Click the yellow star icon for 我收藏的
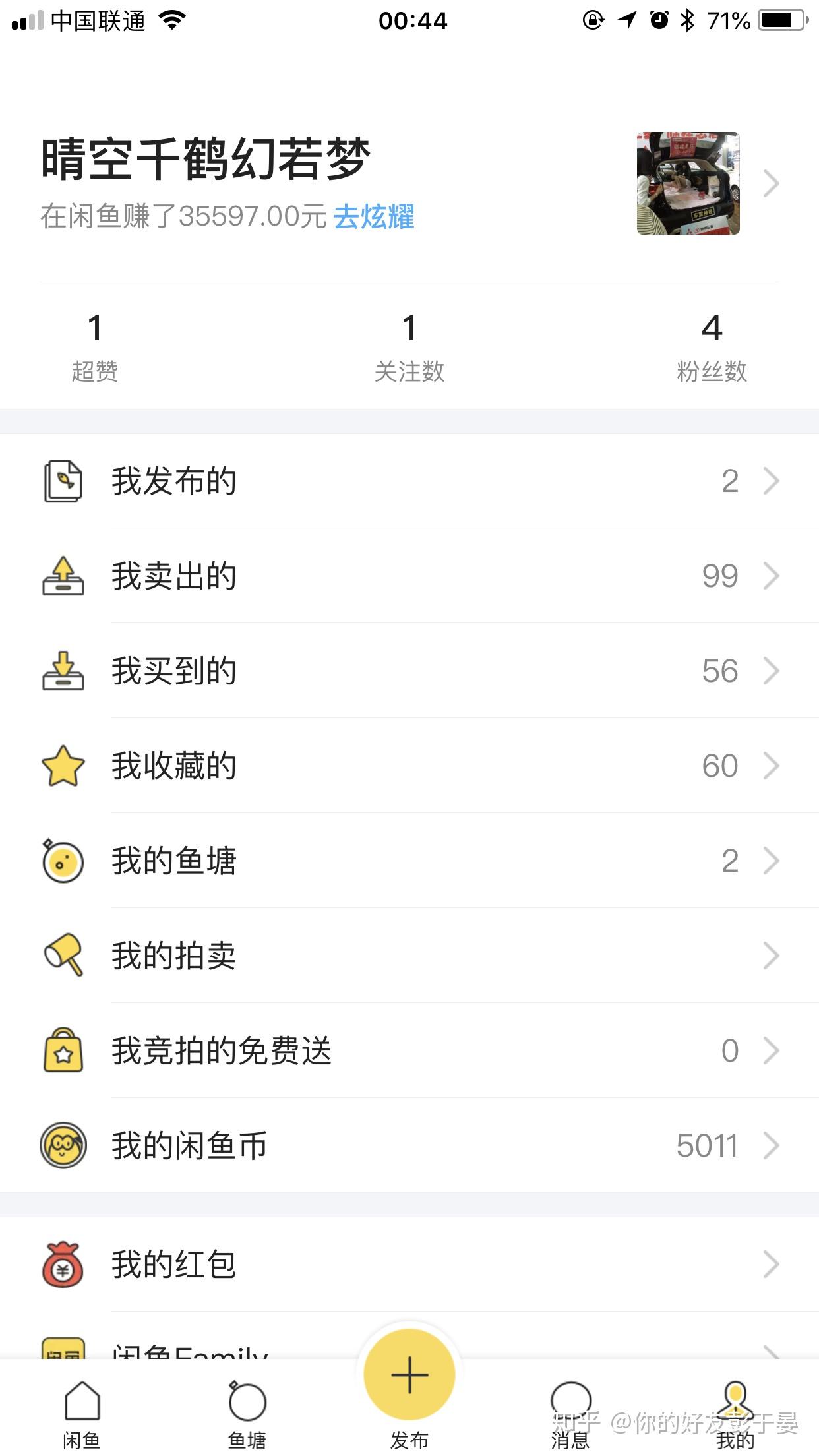The image size is (819, 1456). click(63, 766)
